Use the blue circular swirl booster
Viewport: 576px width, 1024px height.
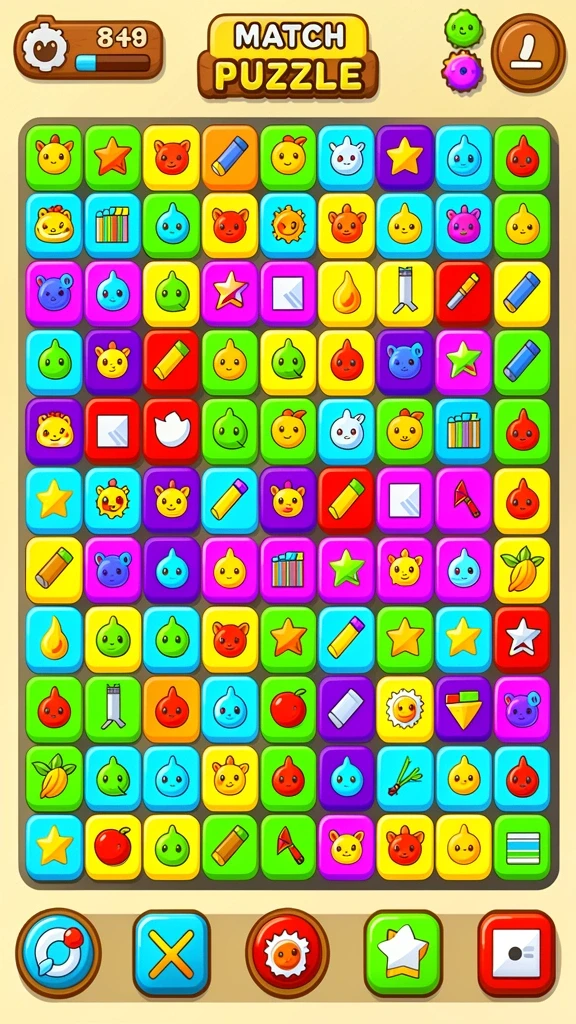pyautogui.click(x=58, y=952)
